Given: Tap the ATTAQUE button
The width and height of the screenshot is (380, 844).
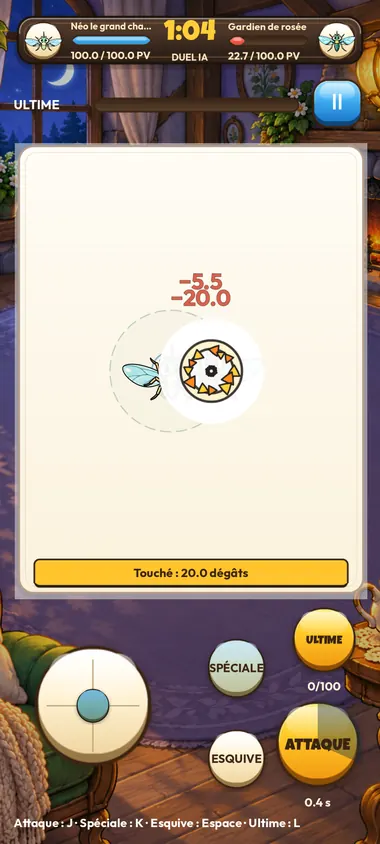Looking at the screenshot, I should coord(317,744).
